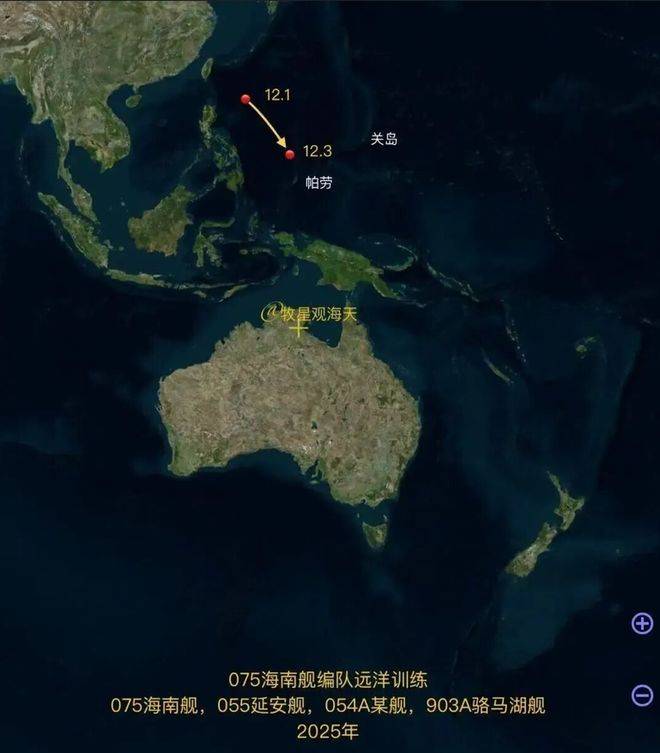The width and height of the screenshot is (660, 753).
Task: Zoom out of the map
Action: click(642, 694)
